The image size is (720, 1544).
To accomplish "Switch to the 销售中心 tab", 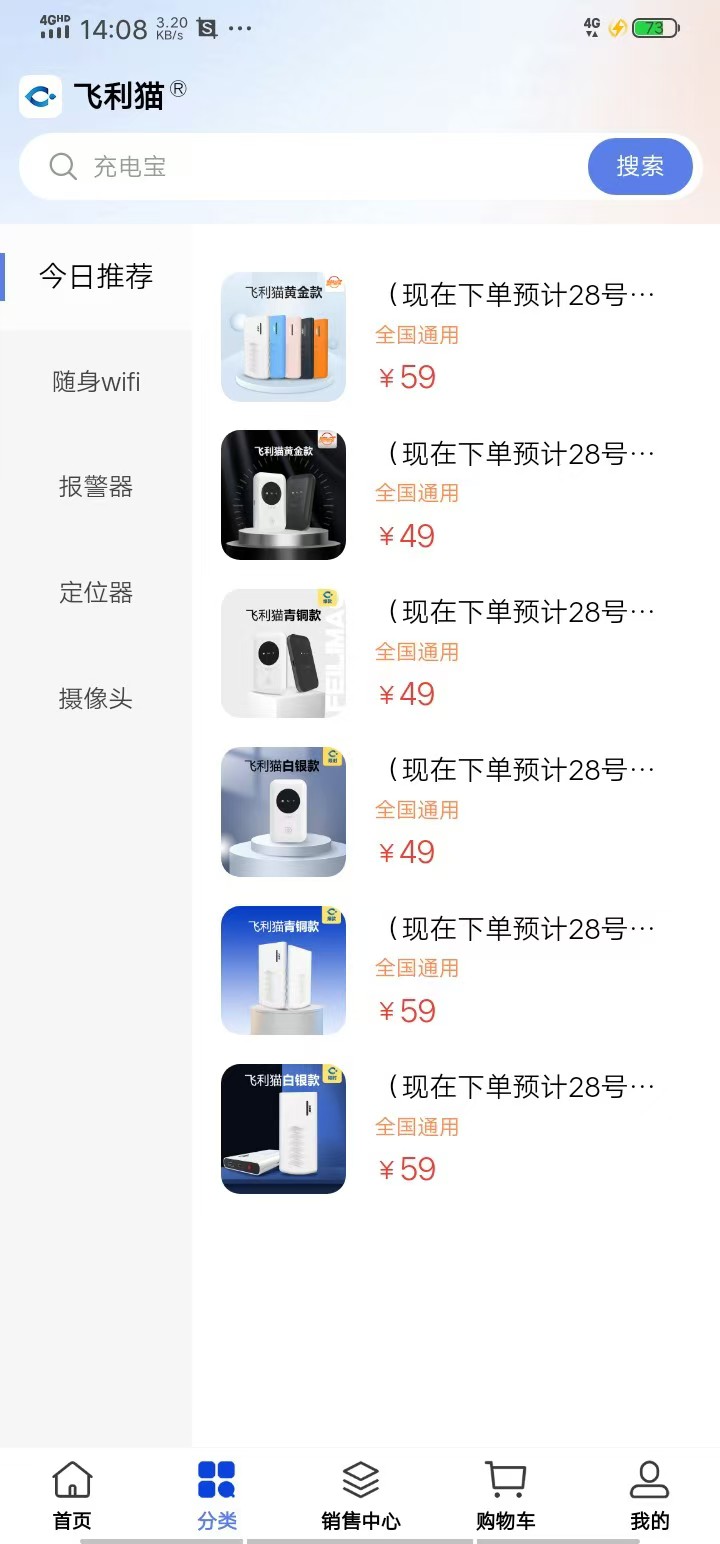I will [x=361, y=1496].
